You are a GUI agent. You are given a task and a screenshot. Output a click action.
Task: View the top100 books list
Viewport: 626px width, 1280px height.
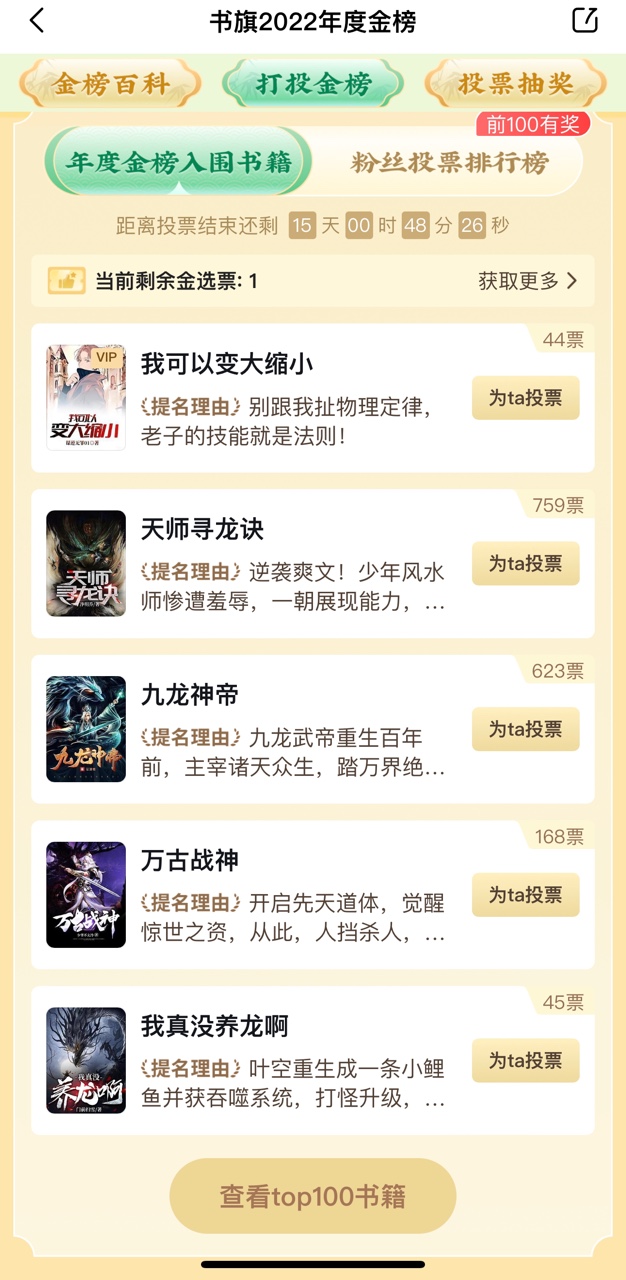click(x=313, y=1196)
